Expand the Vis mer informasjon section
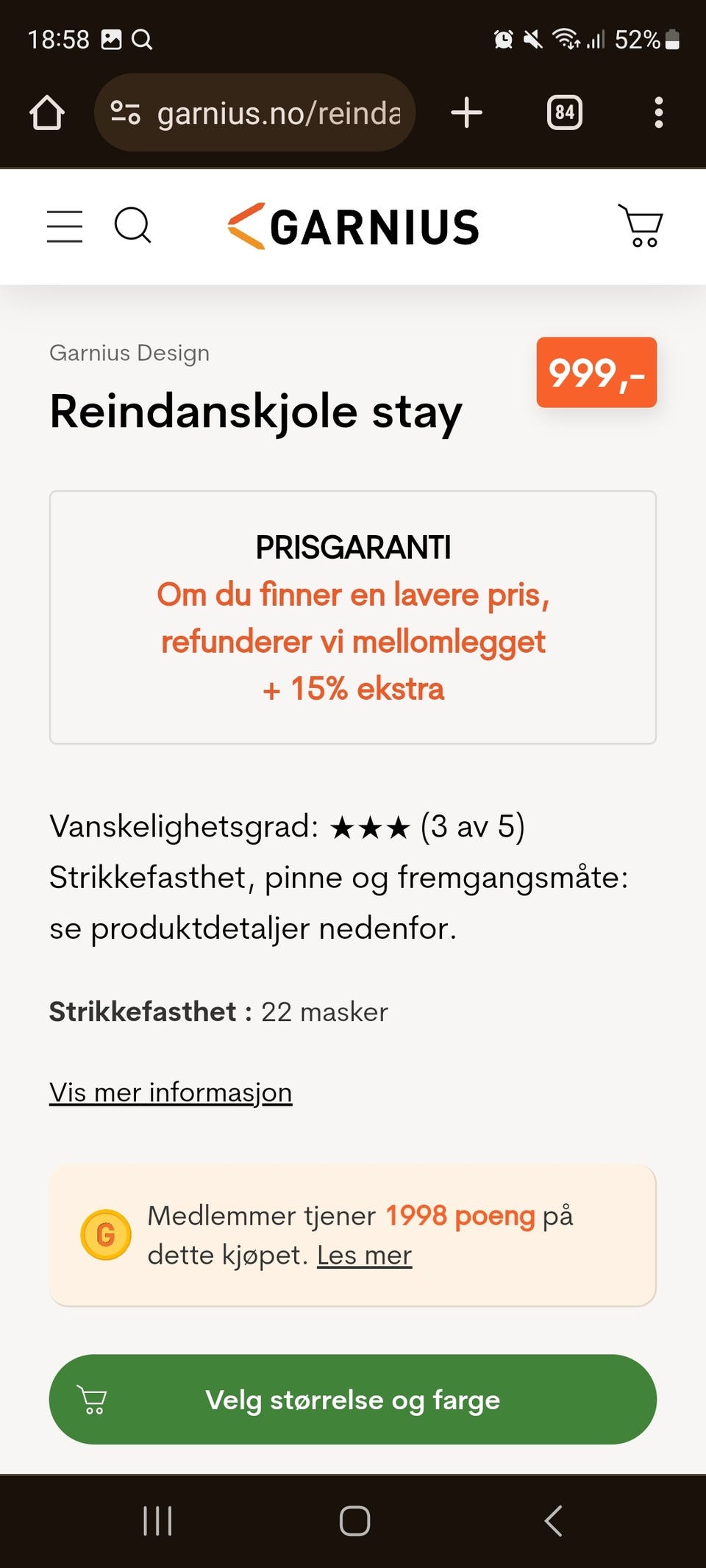This screenshot has width=706, height=1568. click(170, 1092)
